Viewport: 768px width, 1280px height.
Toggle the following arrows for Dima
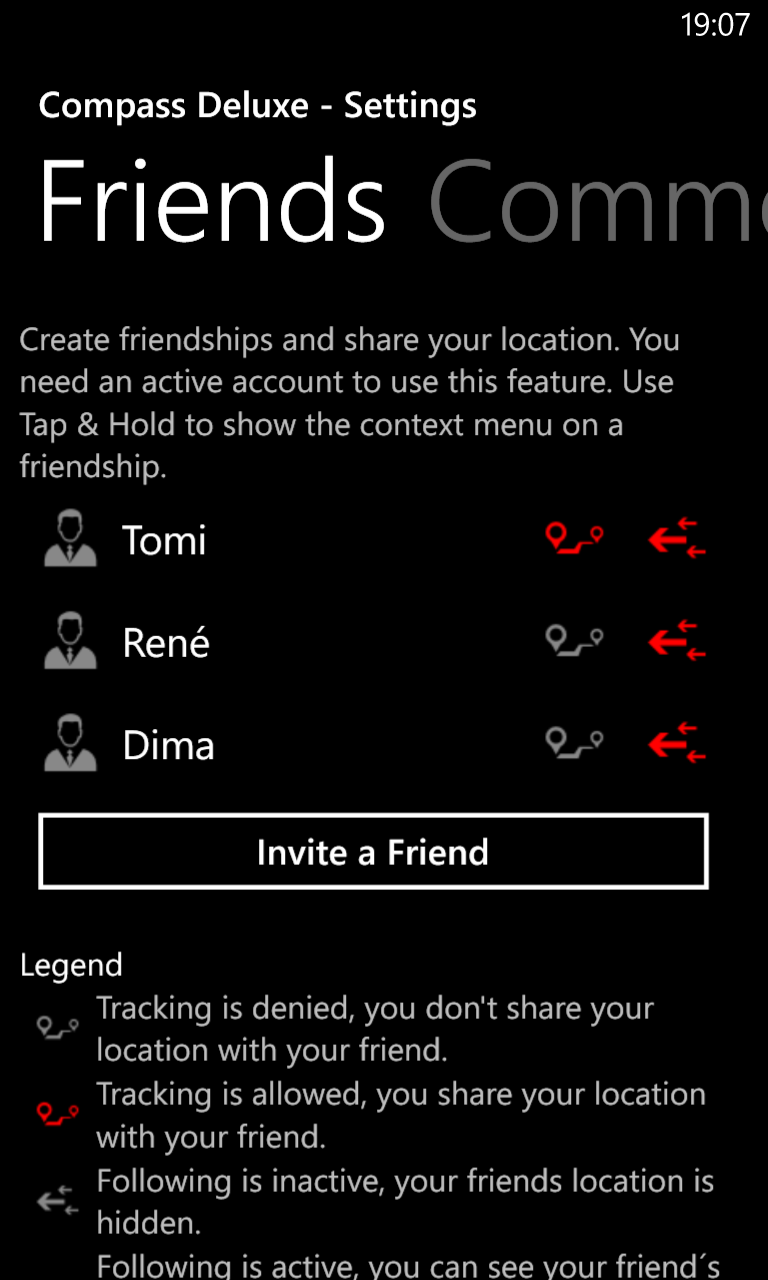pos(678,745)
